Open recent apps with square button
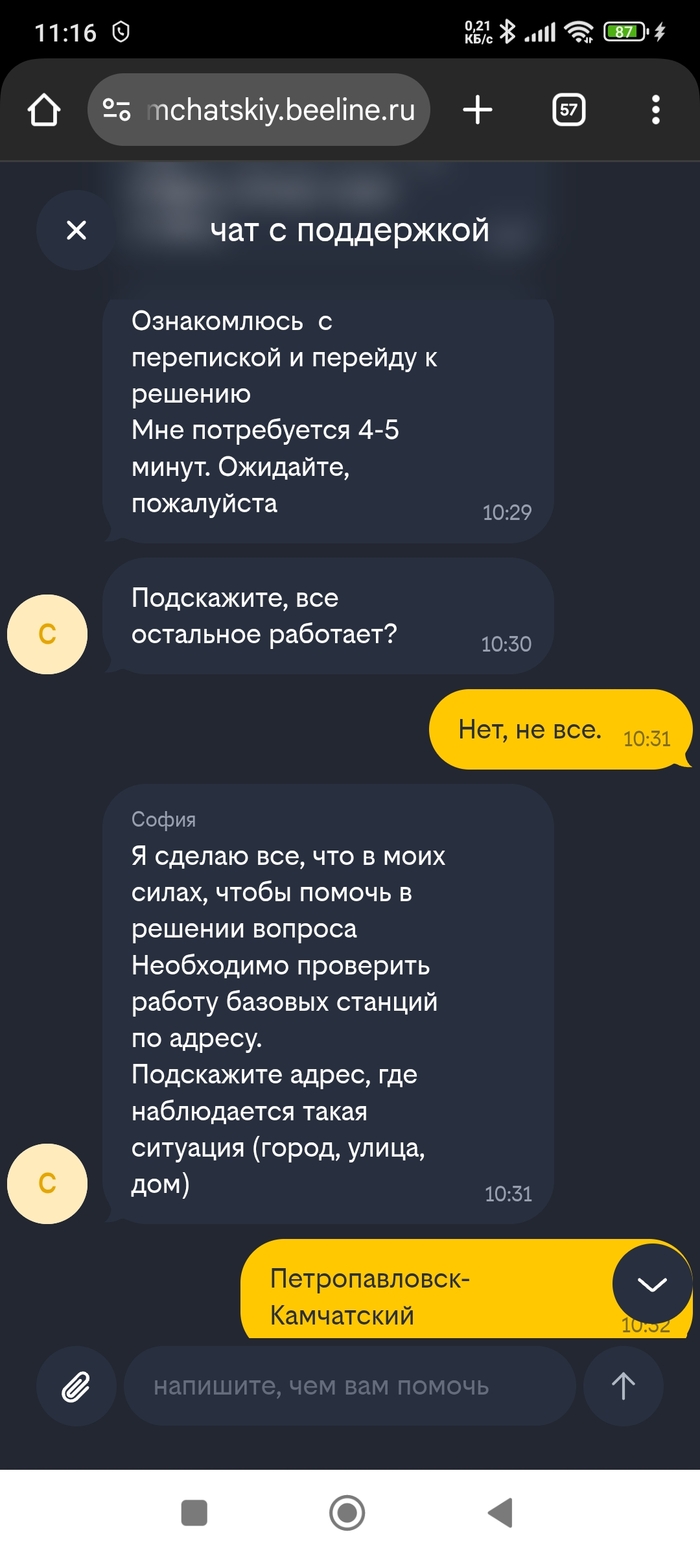700x1556 pixels. pos(194,1512)
